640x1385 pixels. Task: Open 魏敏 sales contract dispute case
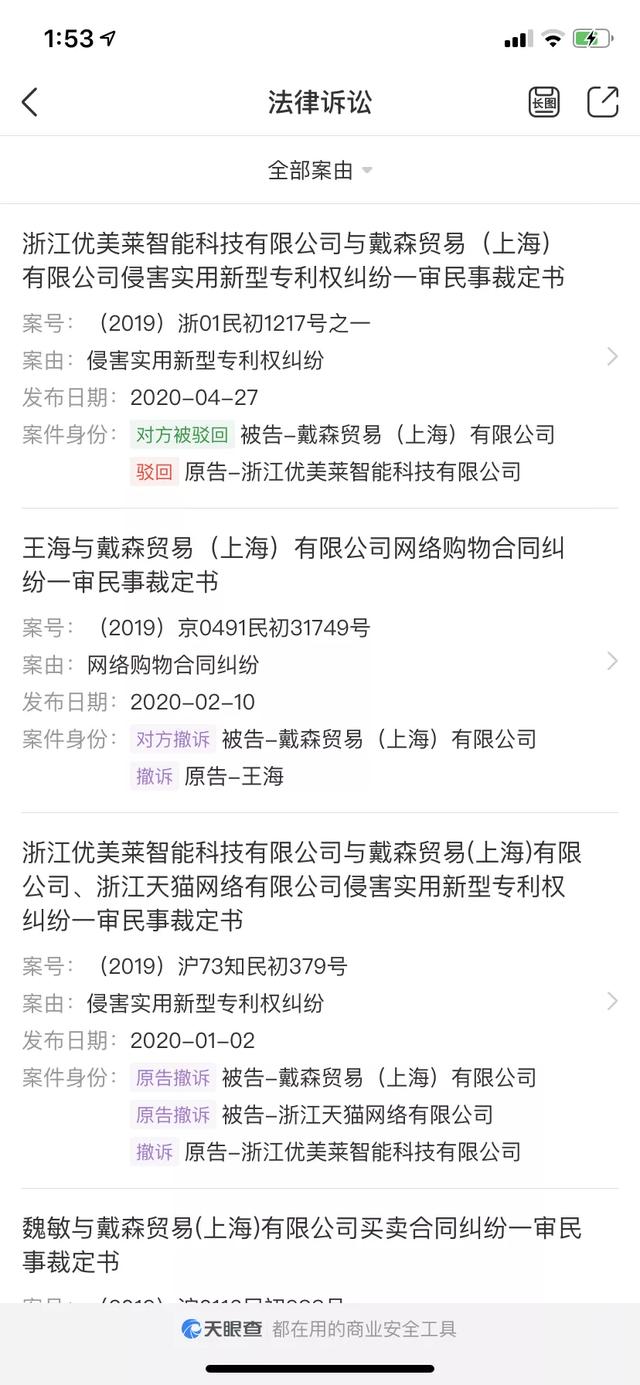point(300,1244)
